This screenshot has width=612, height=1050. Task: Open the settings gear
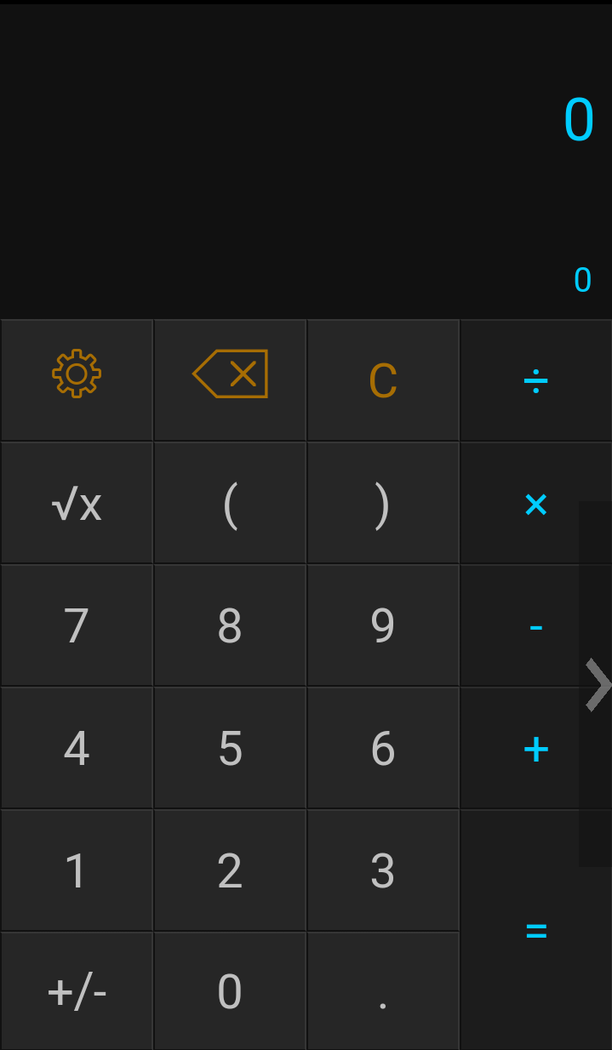click(77, 380)
